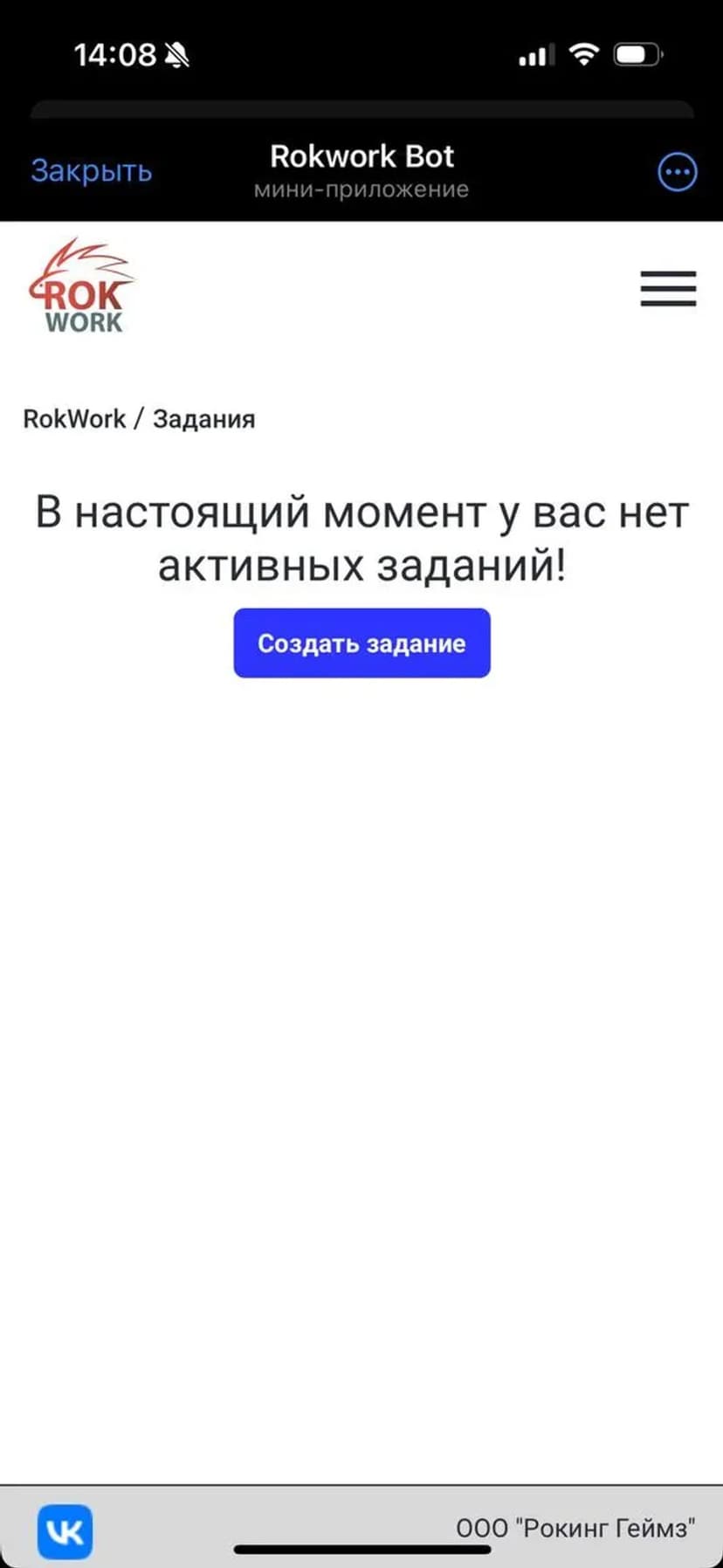
Task: Open the three-dot options menu
Action: tap(676, 172)
